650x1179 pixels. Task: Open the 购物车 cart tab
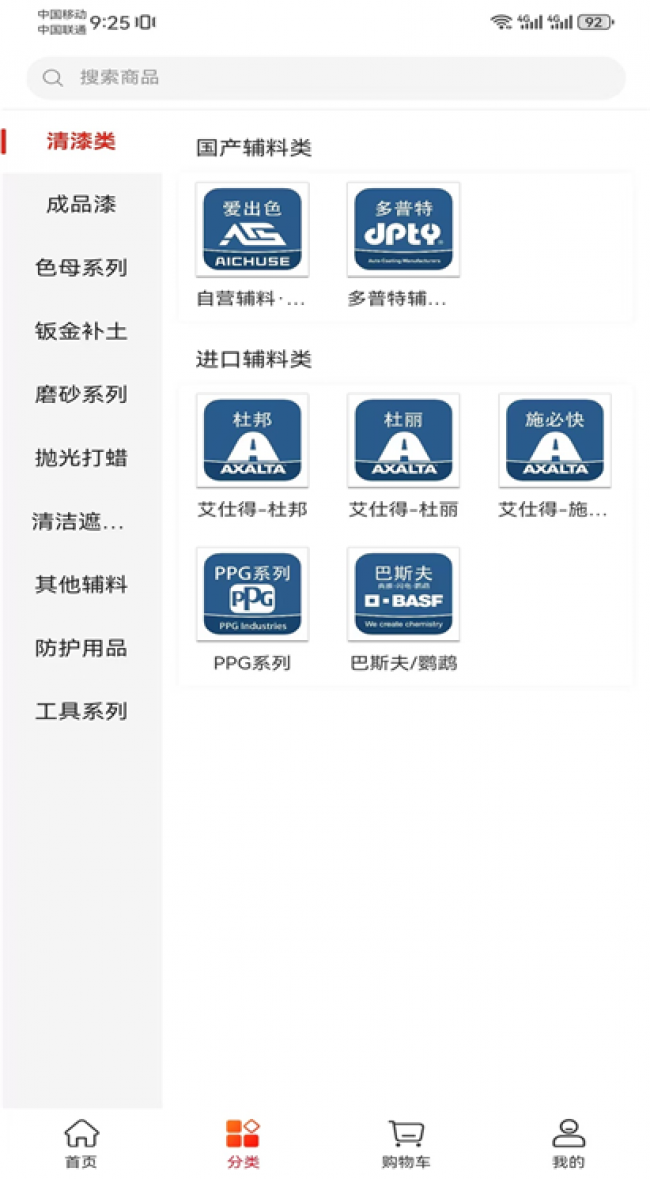click(406, 1143)
